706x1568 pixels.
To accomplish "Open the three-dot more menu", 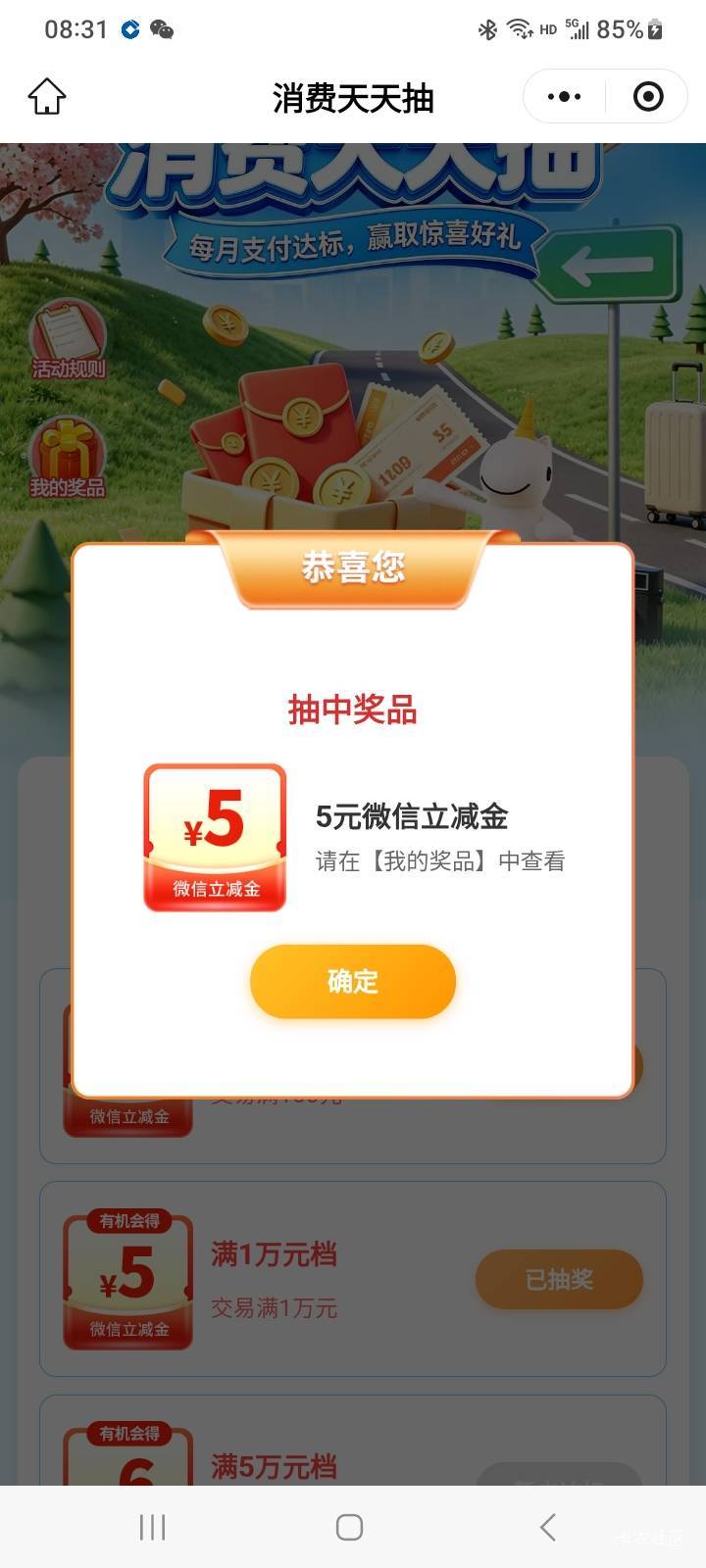I will tap(564, 97).
